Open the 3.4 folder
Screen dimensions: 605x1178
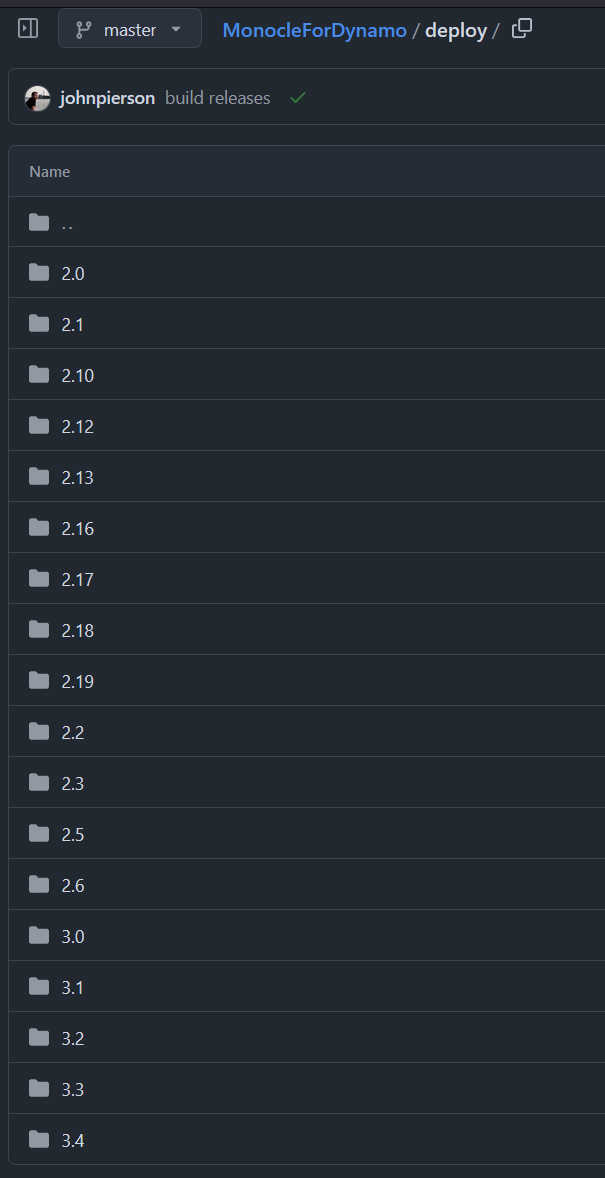point(73,1140)
